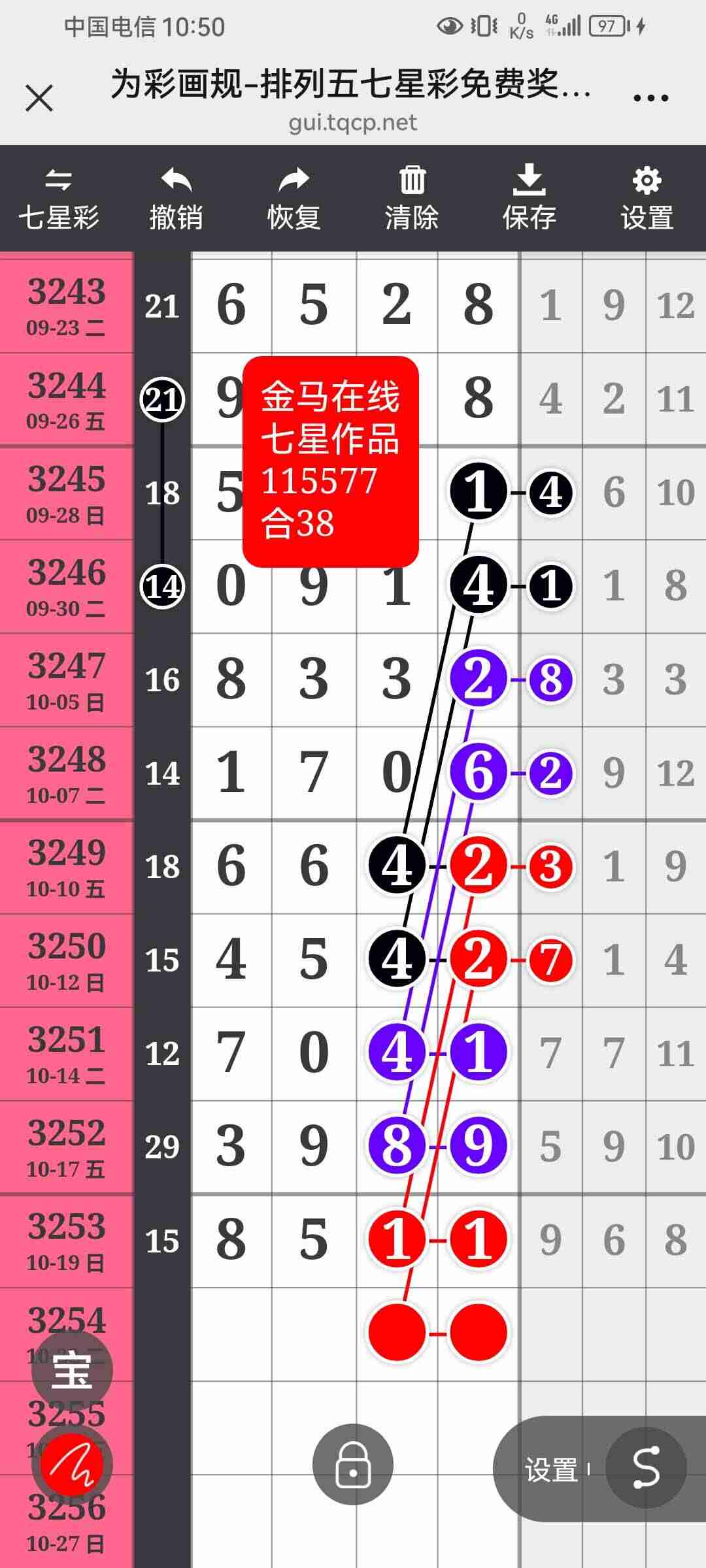This screenshot has height=1568, width=706.
Task: Switch lottery type via 七星彩
Action: 59,199
